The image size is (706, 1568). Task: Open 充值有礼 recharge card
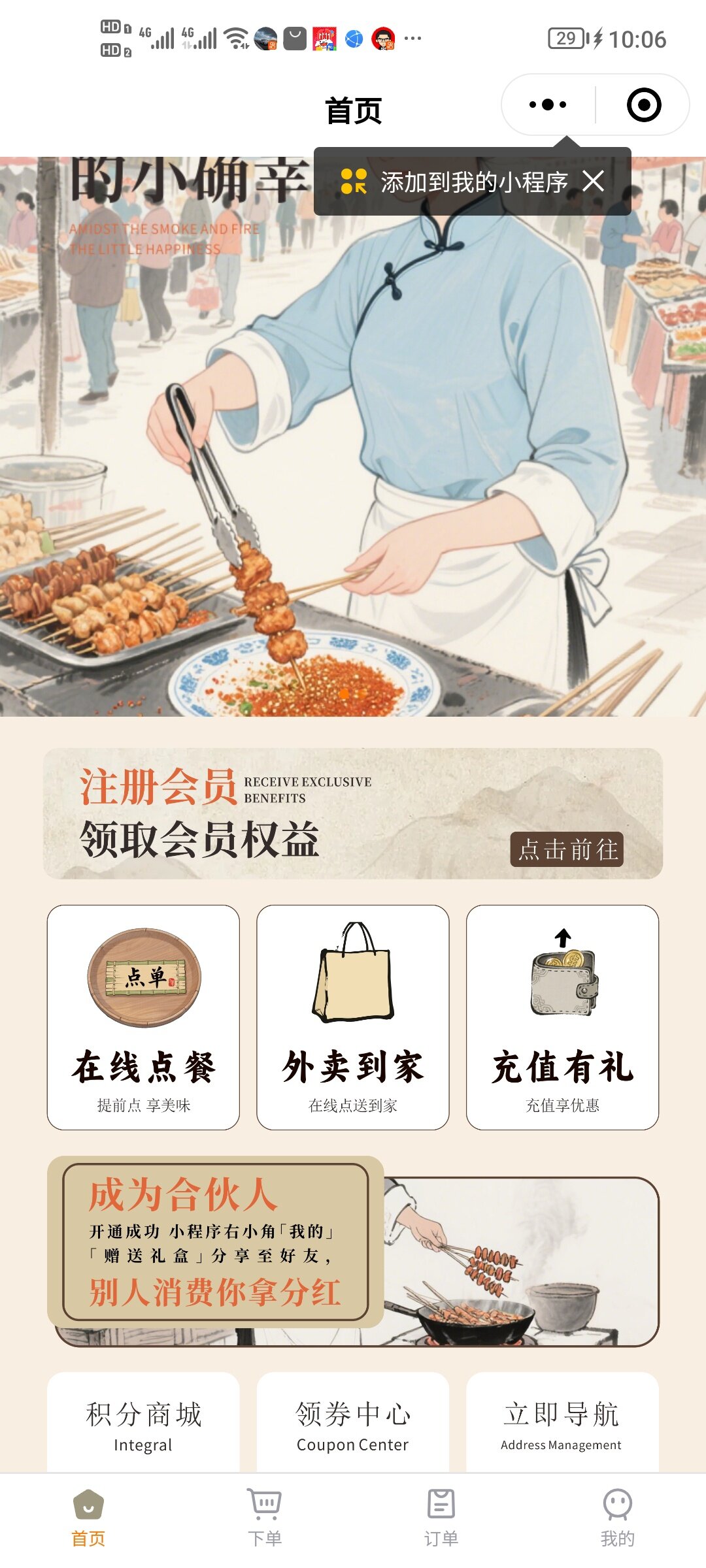(x=562, y=1017)
